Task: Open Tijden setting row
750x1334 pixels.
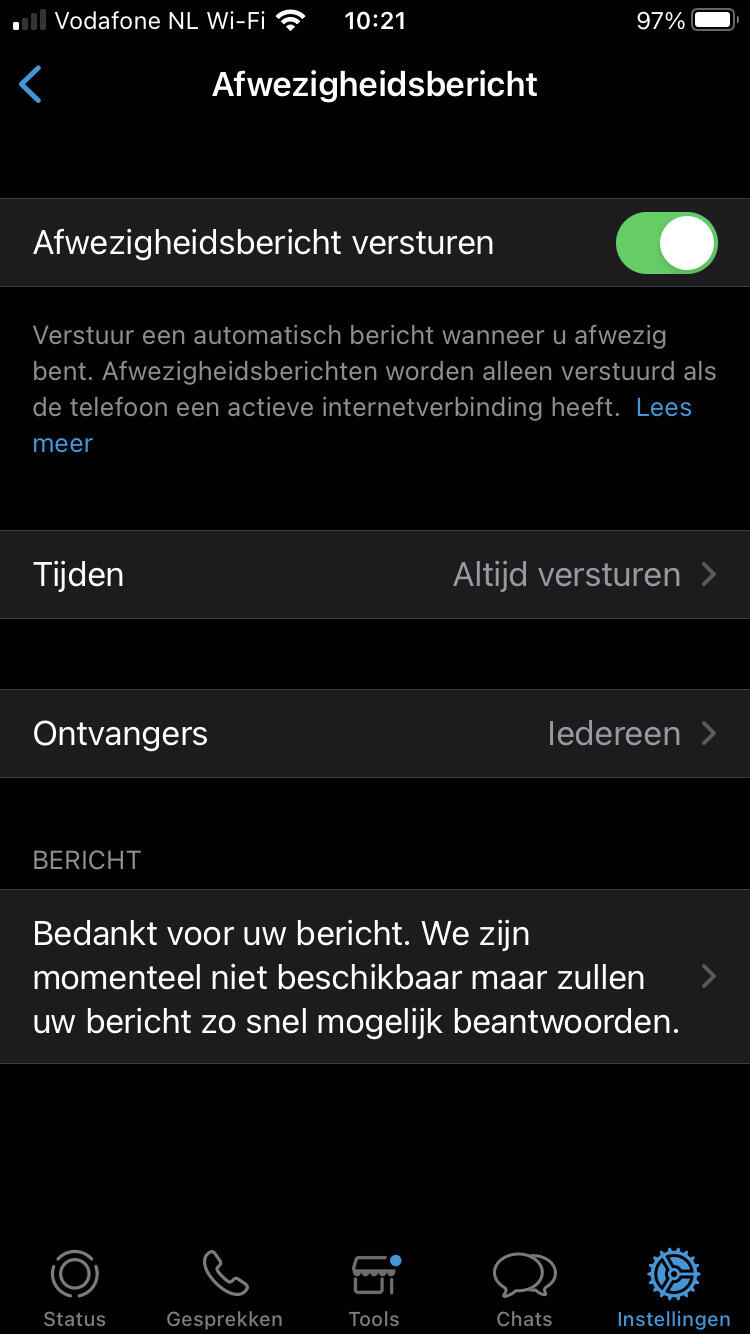Action: coord(375,575)
